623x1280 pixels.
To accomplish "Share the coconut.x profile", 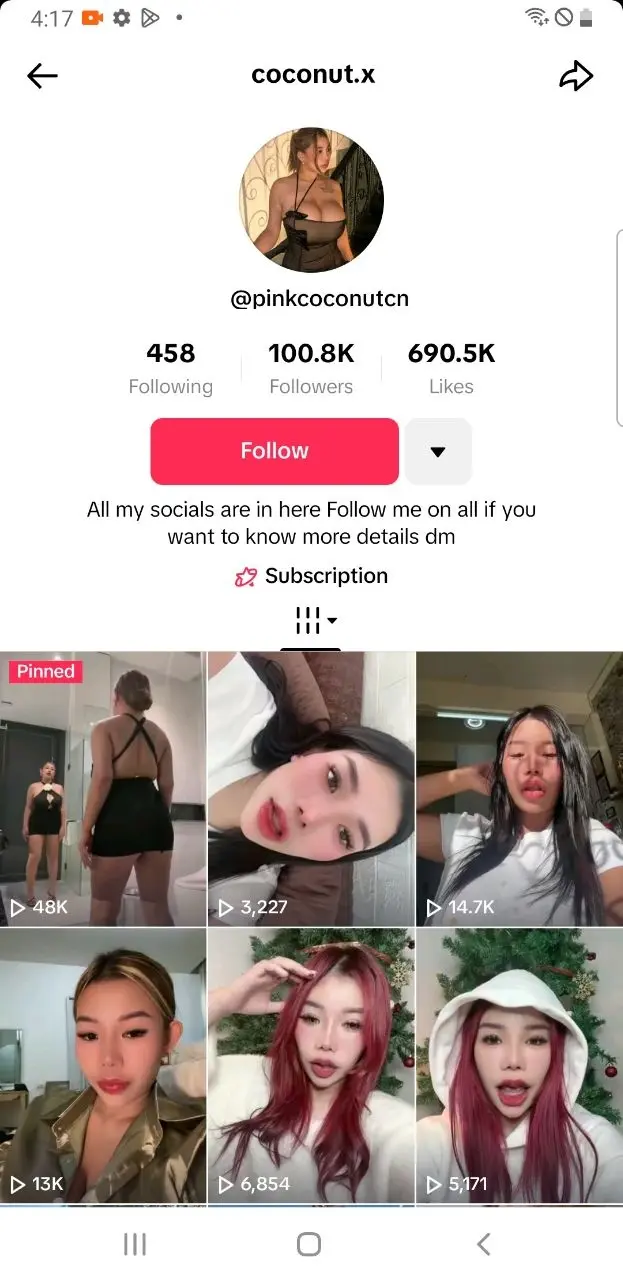I will (576, 76).
